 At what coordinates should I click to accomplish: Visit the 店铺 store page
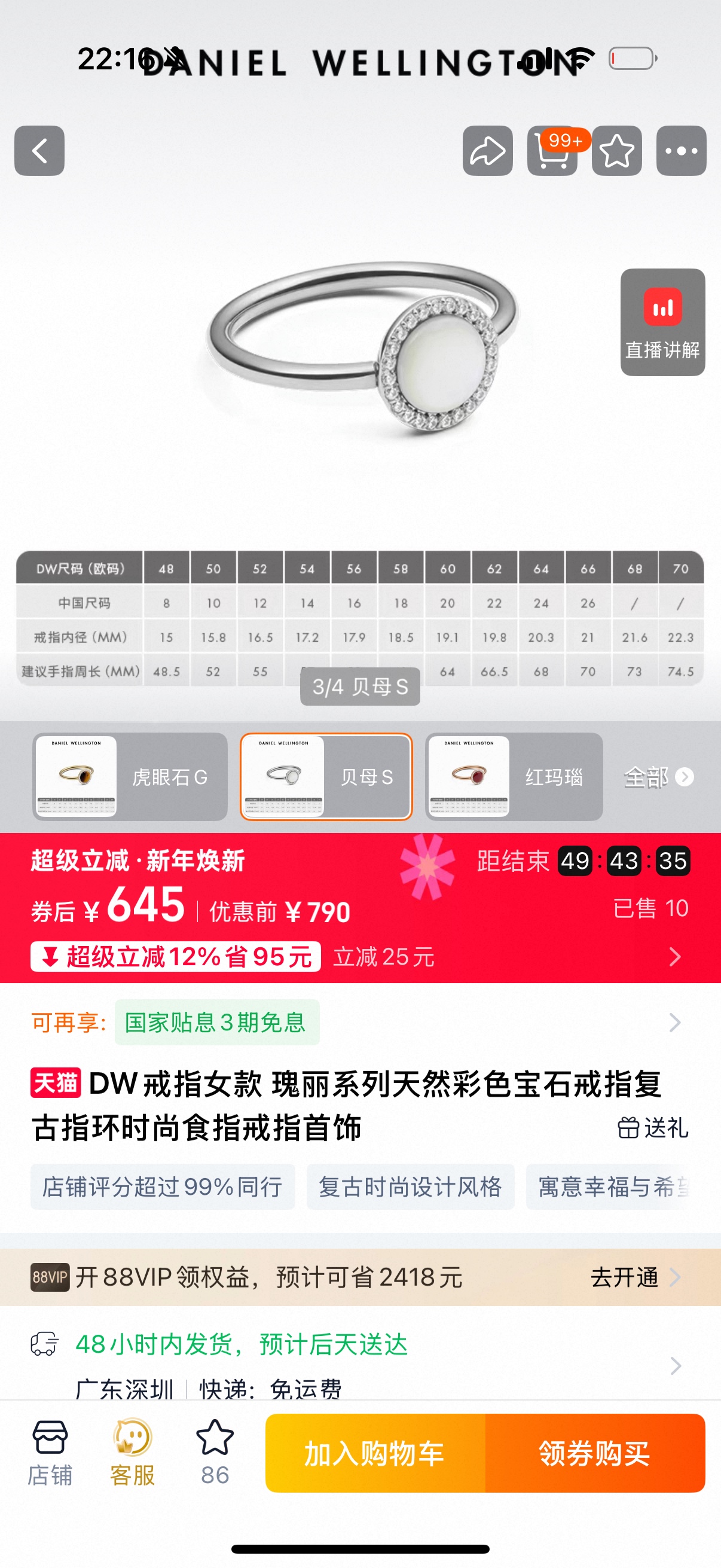[50, 1453]
